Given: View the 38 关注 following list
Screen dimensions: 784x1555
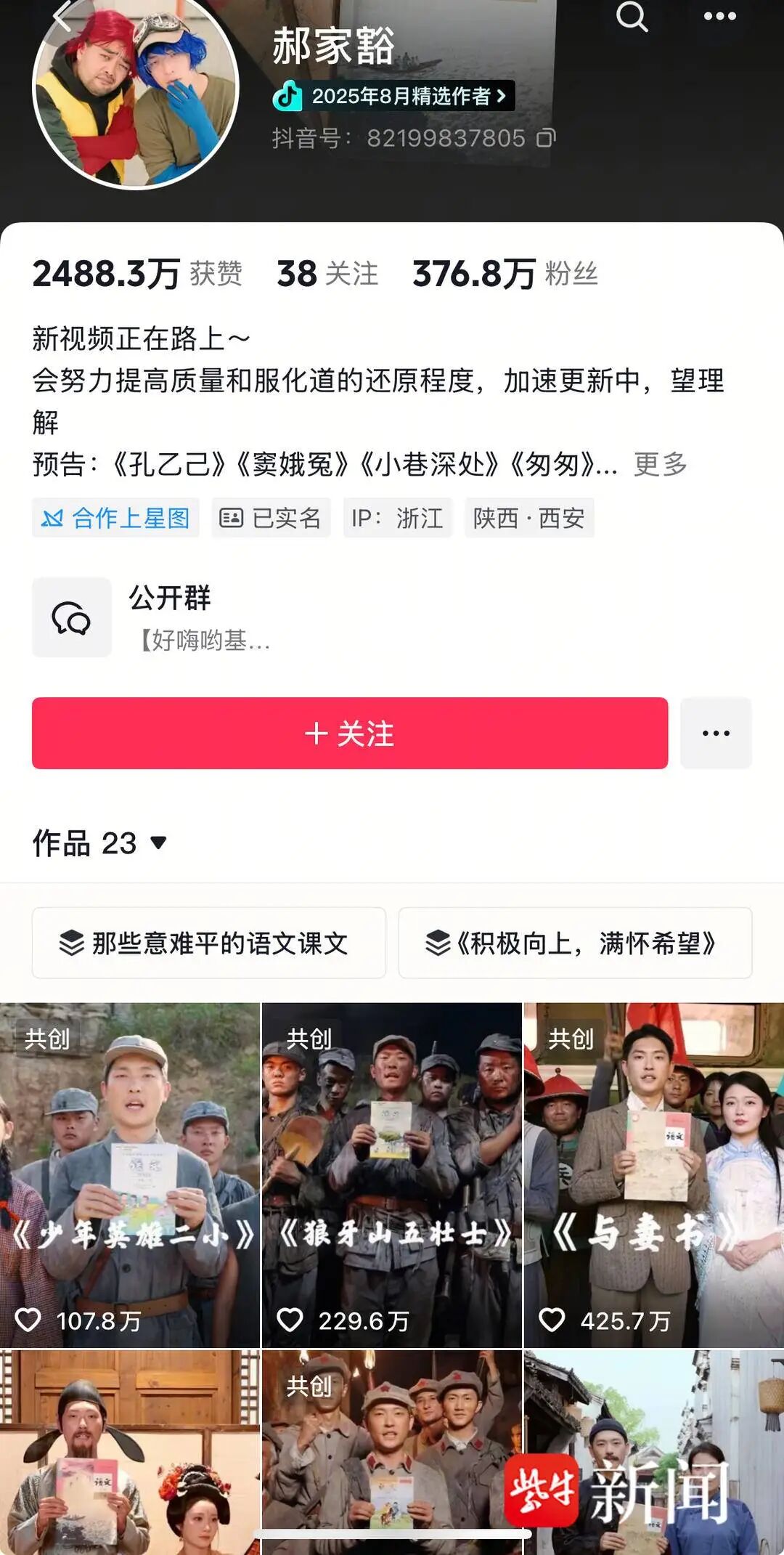Looking at the screenshot, I should coord(327,274).
